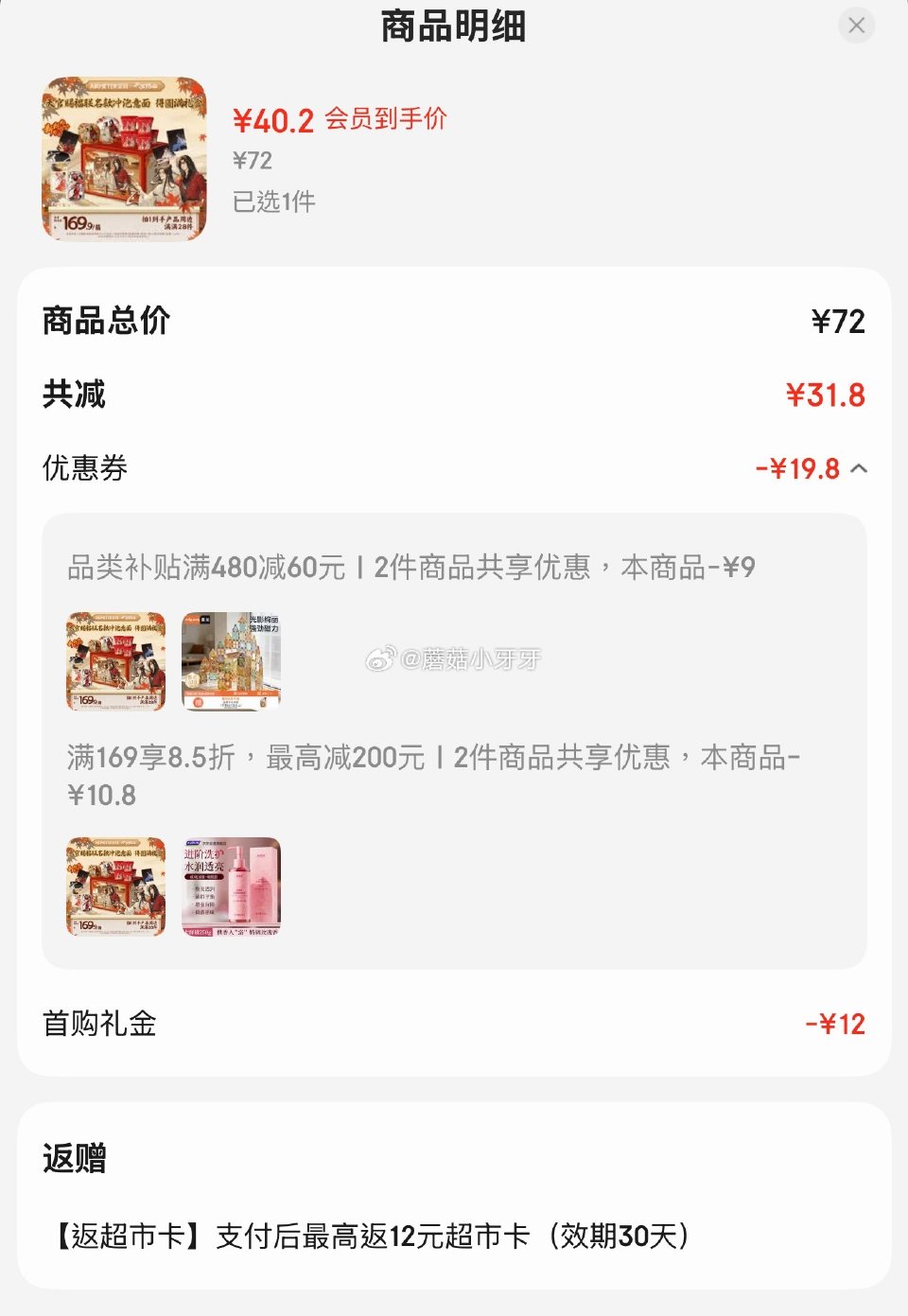
Task: Click the original price ¥72 label
Action: (252, 160)
